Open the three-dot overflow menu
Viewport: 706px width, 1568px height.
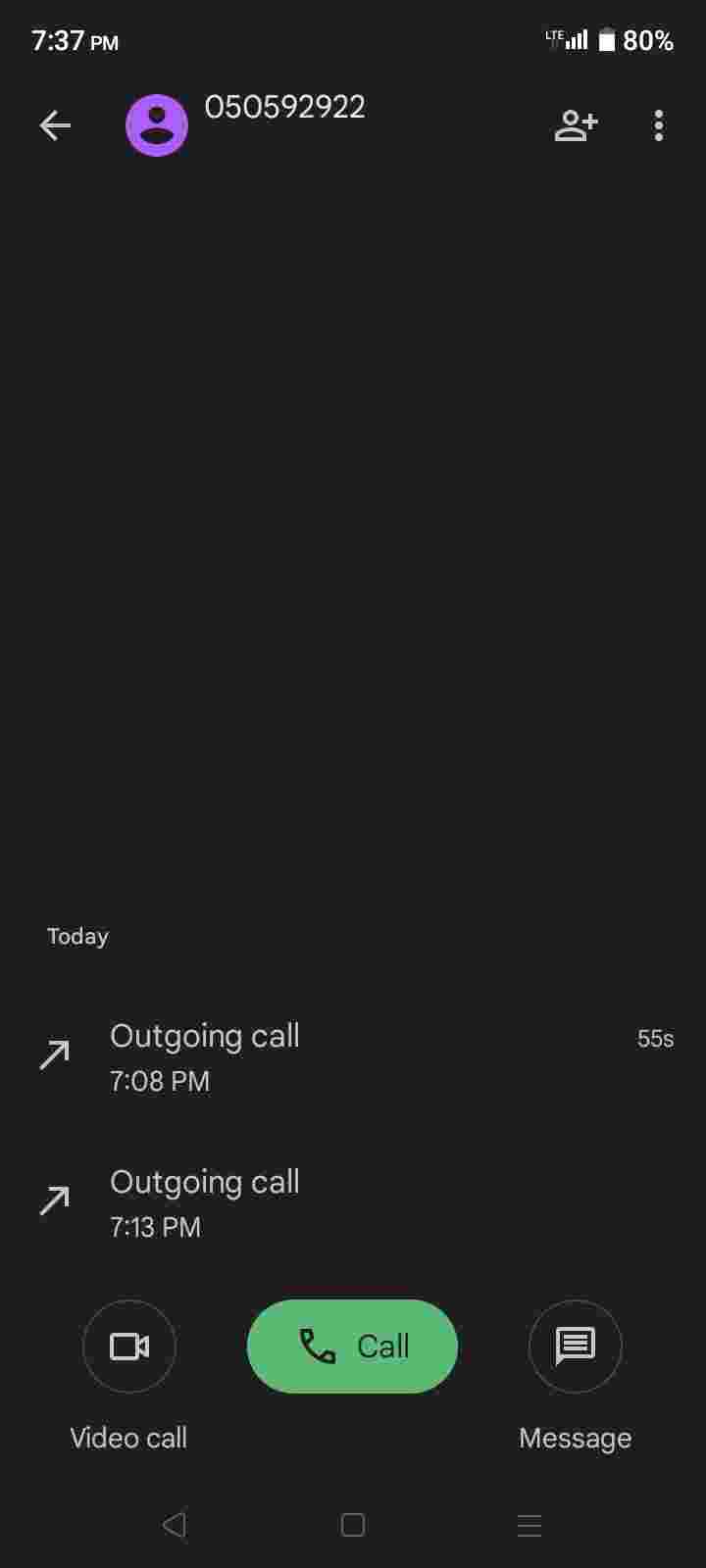[x=659, y=125]
